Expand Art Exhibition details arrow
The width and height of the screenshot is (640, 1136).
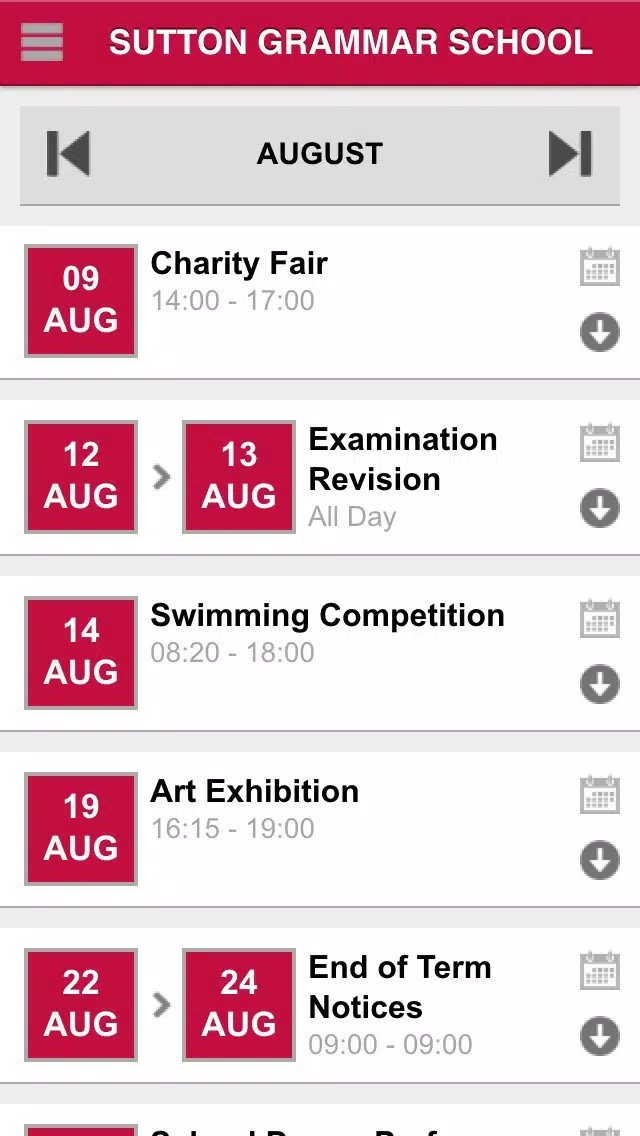click(x=600, y=860)
